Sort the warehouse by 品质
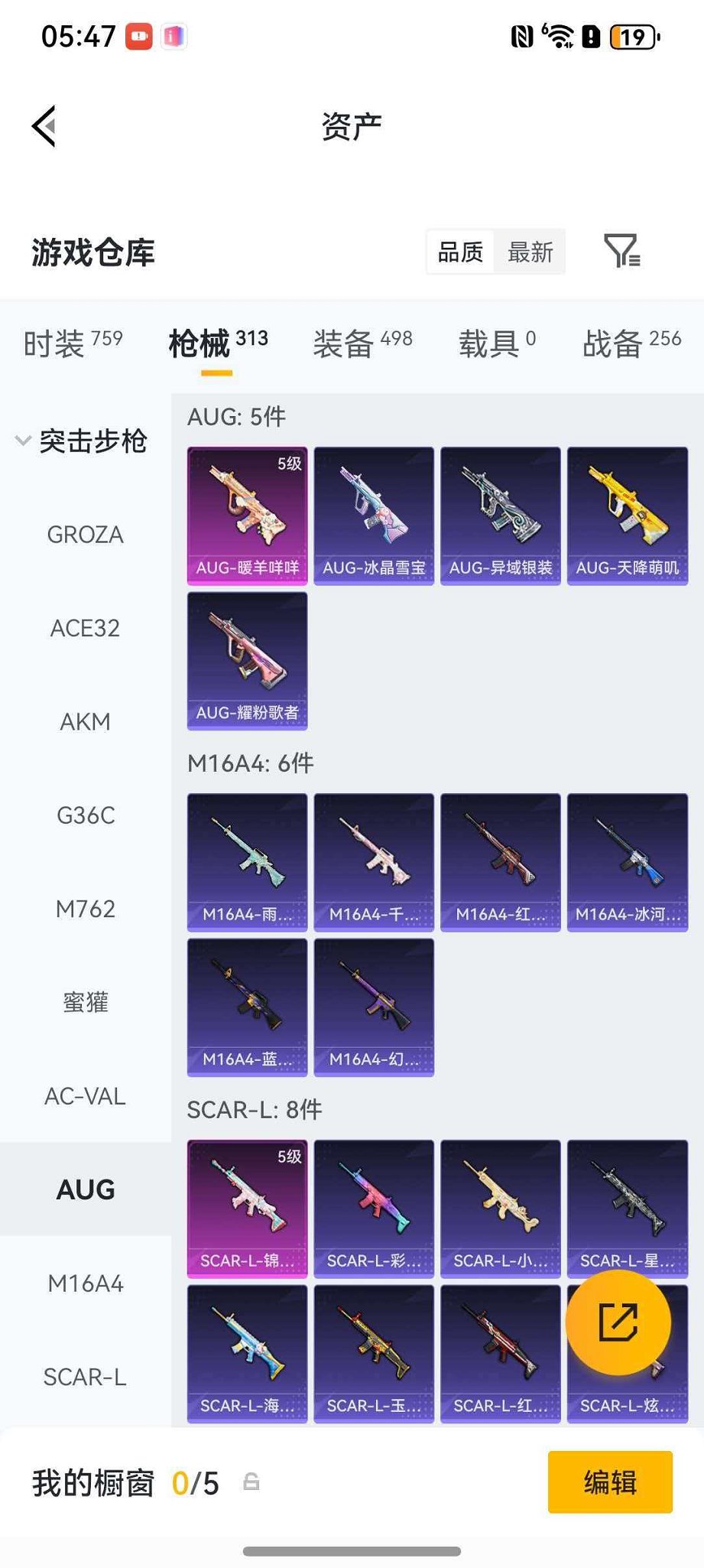The width and height of the screenshot is (704, 1568). click(460, 252)
